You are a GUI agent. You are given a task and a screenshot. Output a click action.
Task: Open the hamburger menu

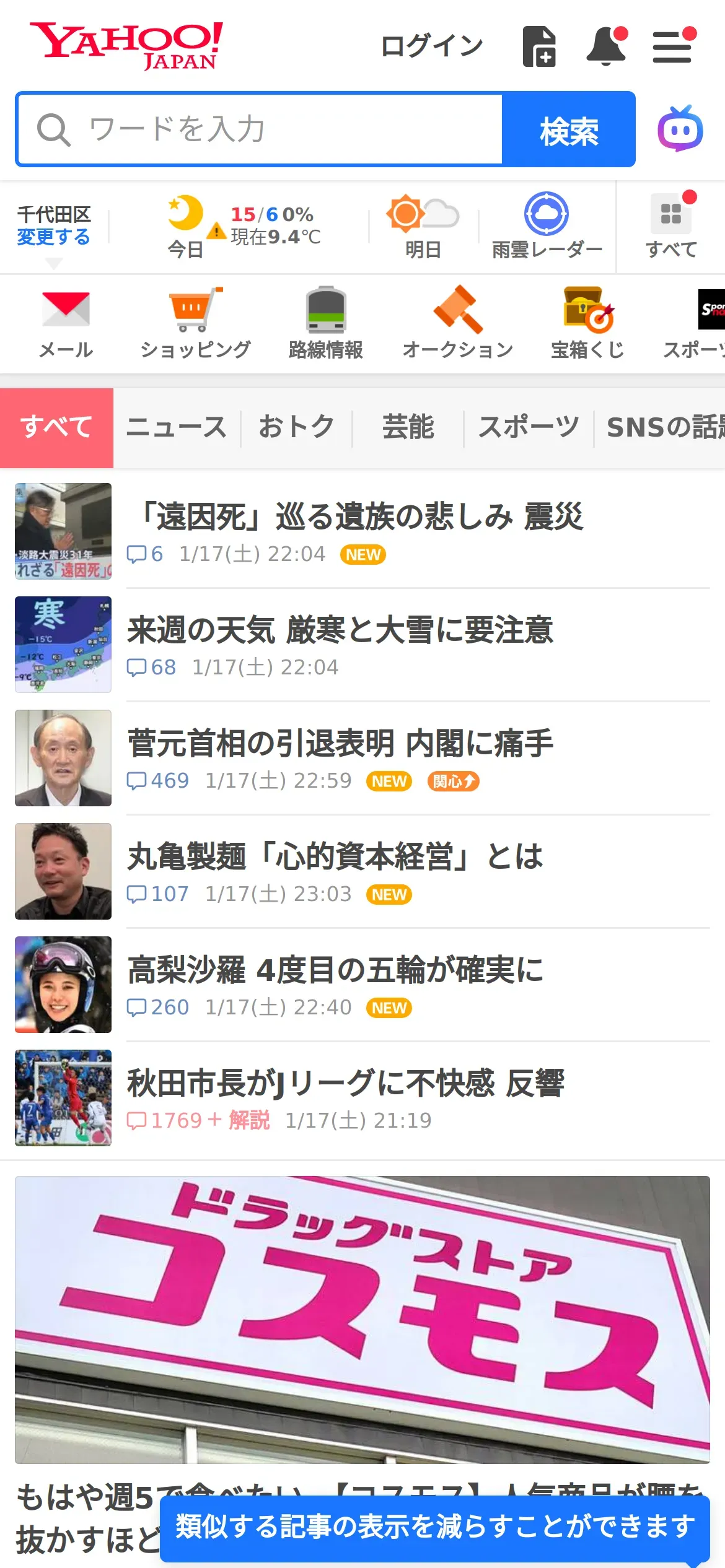click(x=672, y=46)
